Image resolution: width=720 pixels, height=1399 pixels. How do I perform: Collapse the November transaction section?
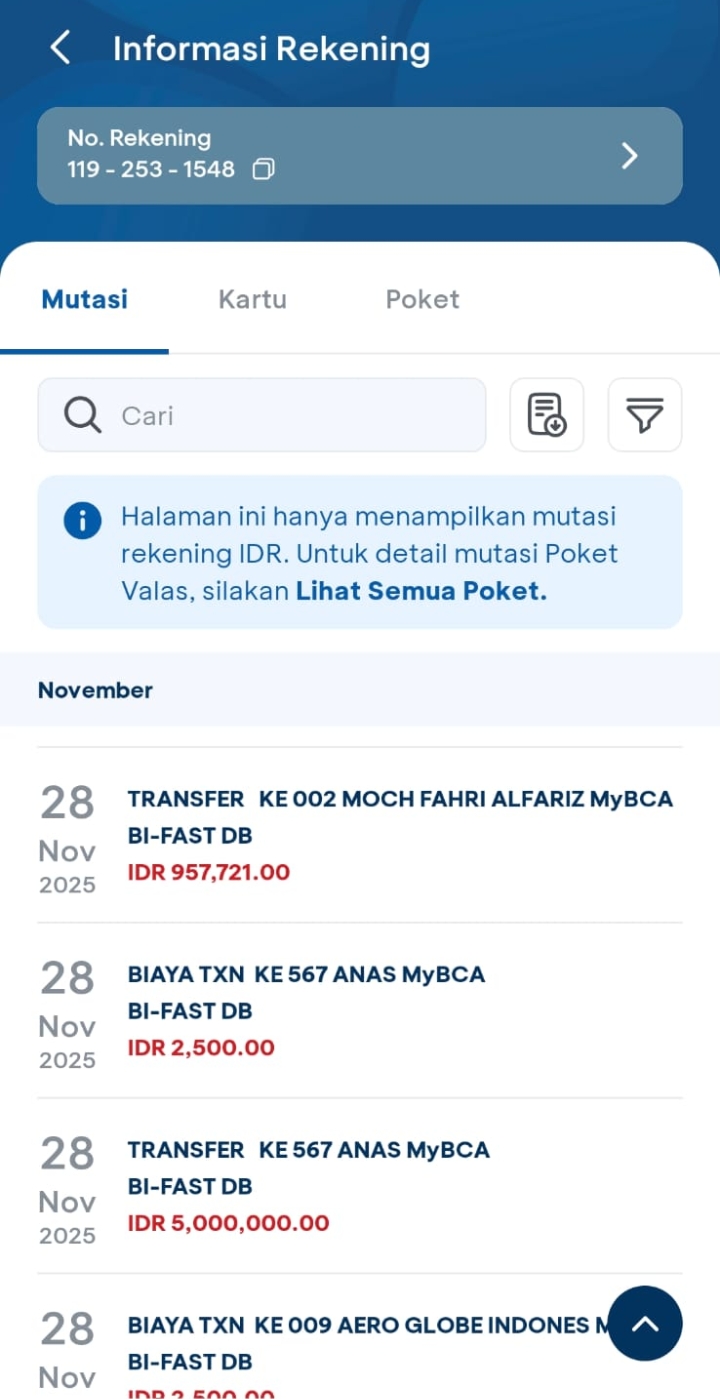pyautogui.click(x=95, y=690)
